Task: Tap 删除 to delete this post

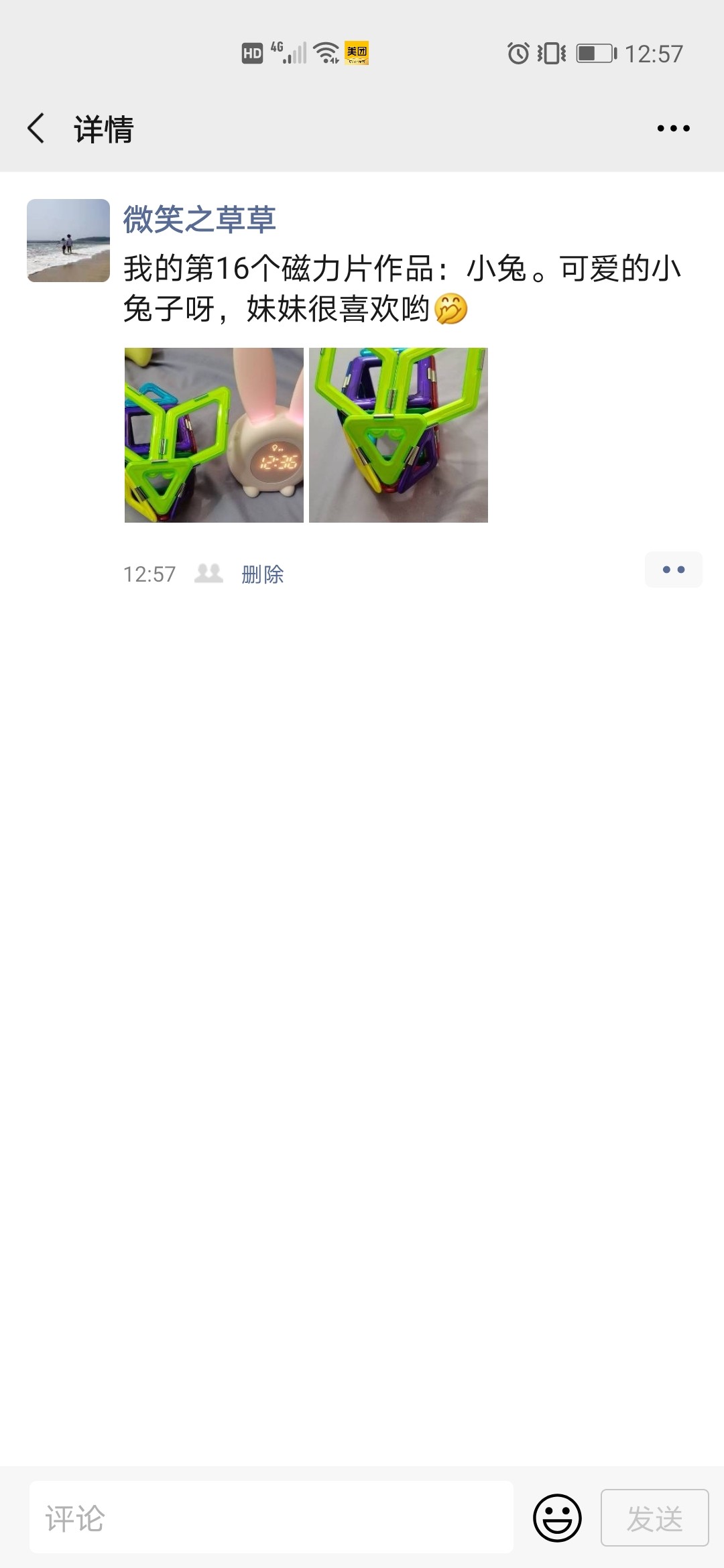Action: [263, 574]
